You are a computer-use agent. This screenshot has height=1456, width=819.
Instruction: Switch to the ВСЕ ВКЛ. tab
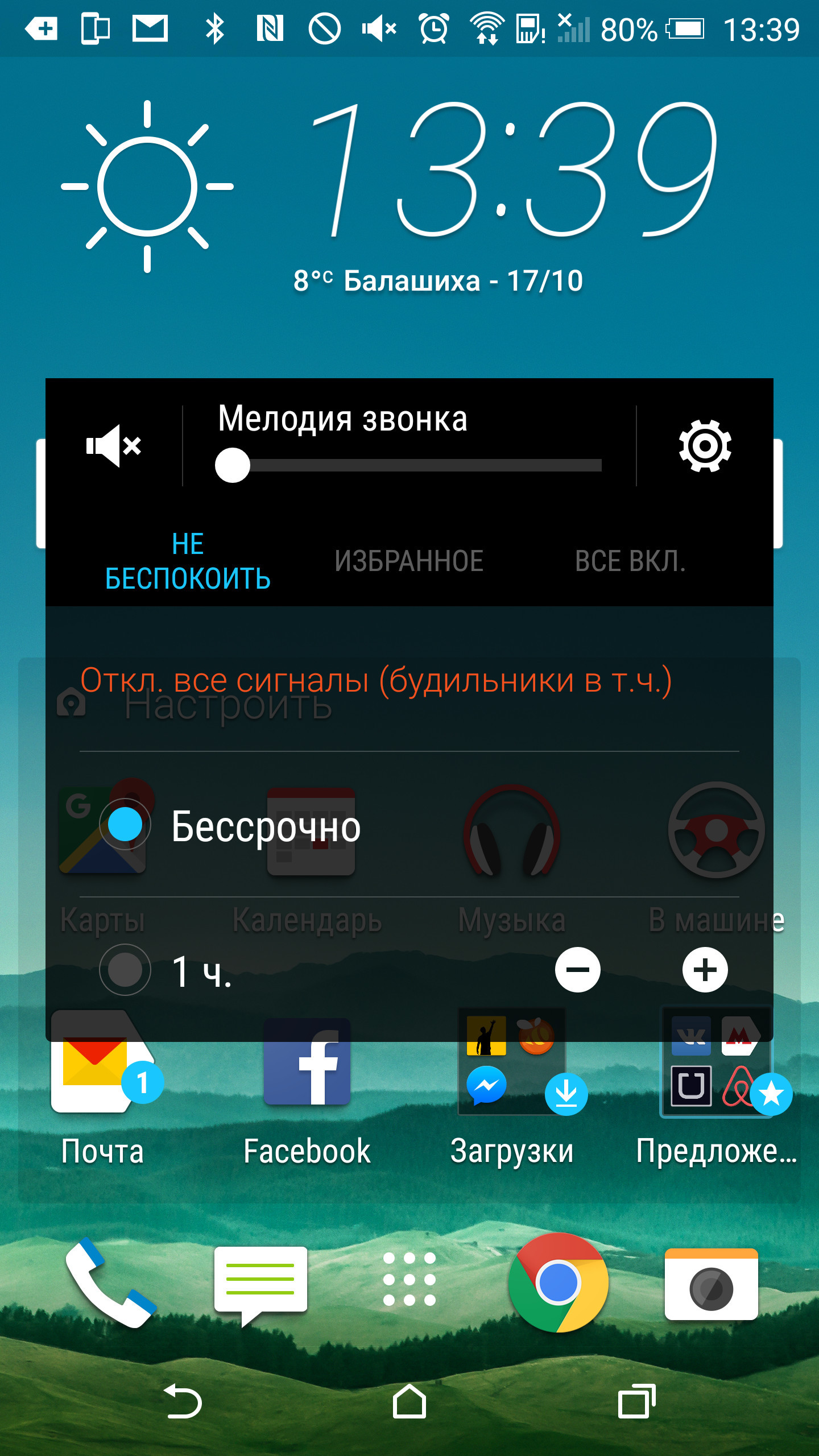click(630, 561)
